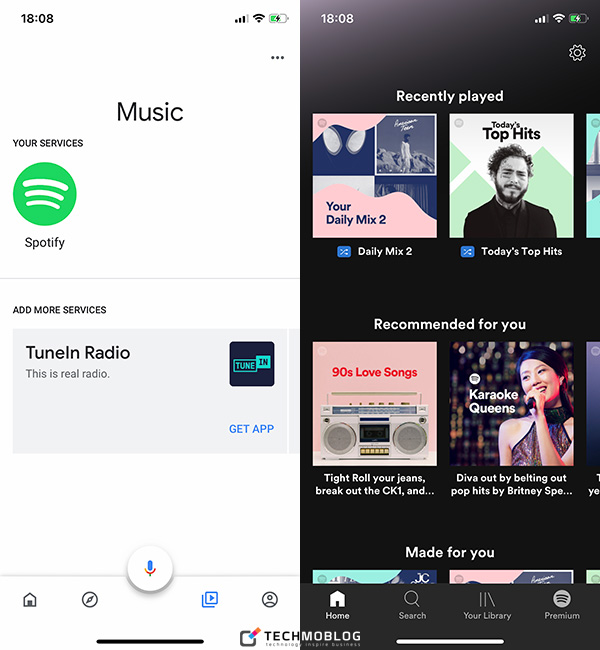Get the TuneIn Radio app
This screenshot has height=650, width=600.
[x=251, y=429]
